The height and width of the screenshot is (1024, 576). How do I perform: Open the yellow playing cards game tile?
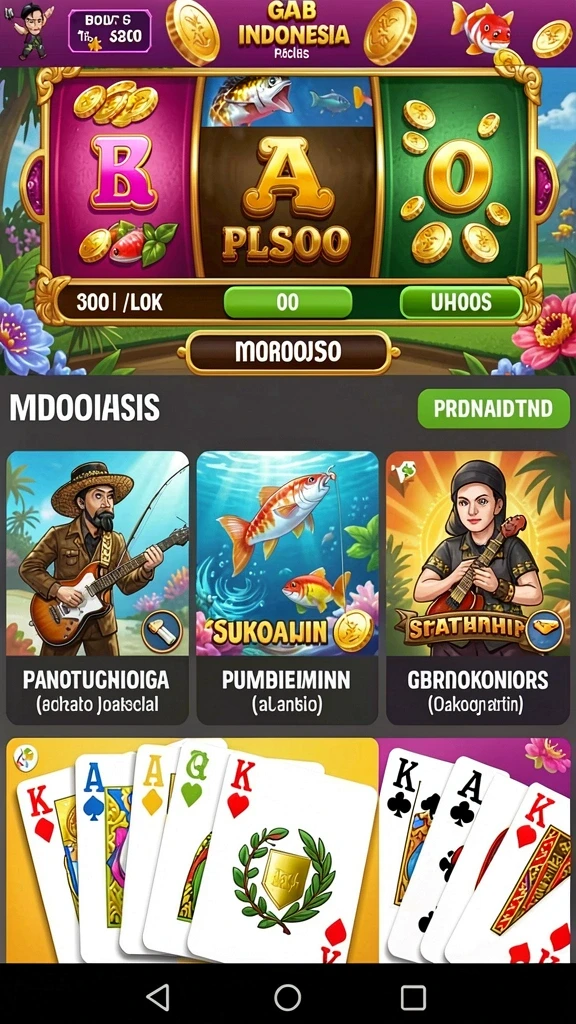tap(192, 850)
